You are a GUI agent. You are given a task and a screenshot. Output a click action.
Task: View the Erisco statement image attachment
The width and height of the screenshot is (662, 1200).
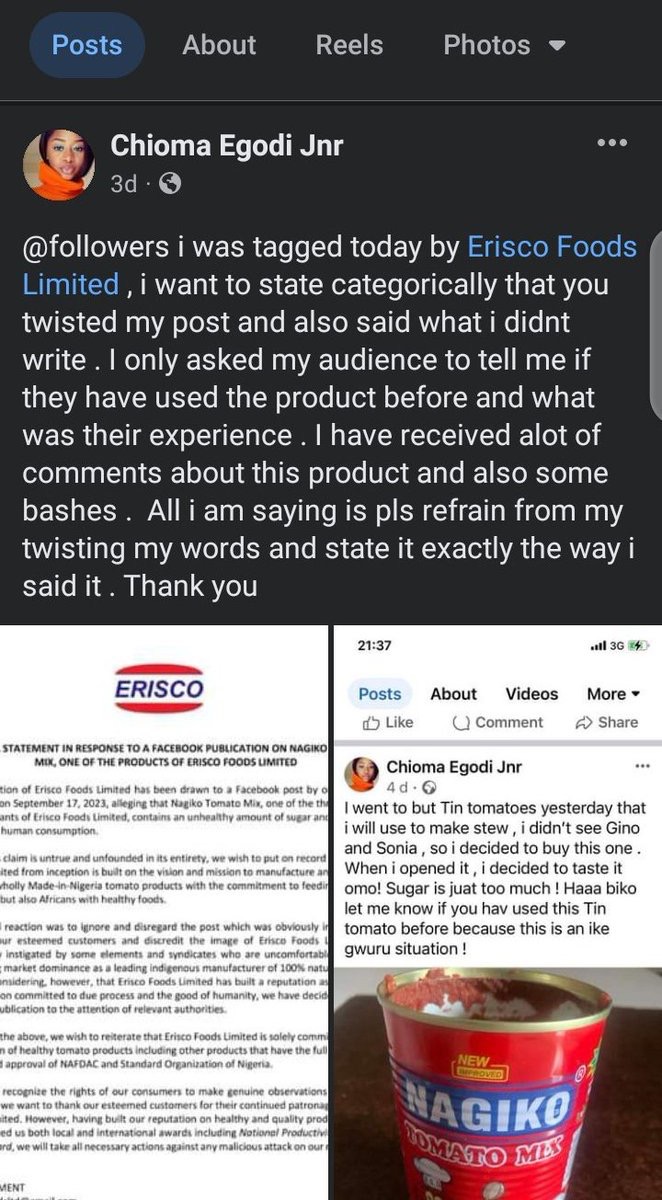point(164,910)
